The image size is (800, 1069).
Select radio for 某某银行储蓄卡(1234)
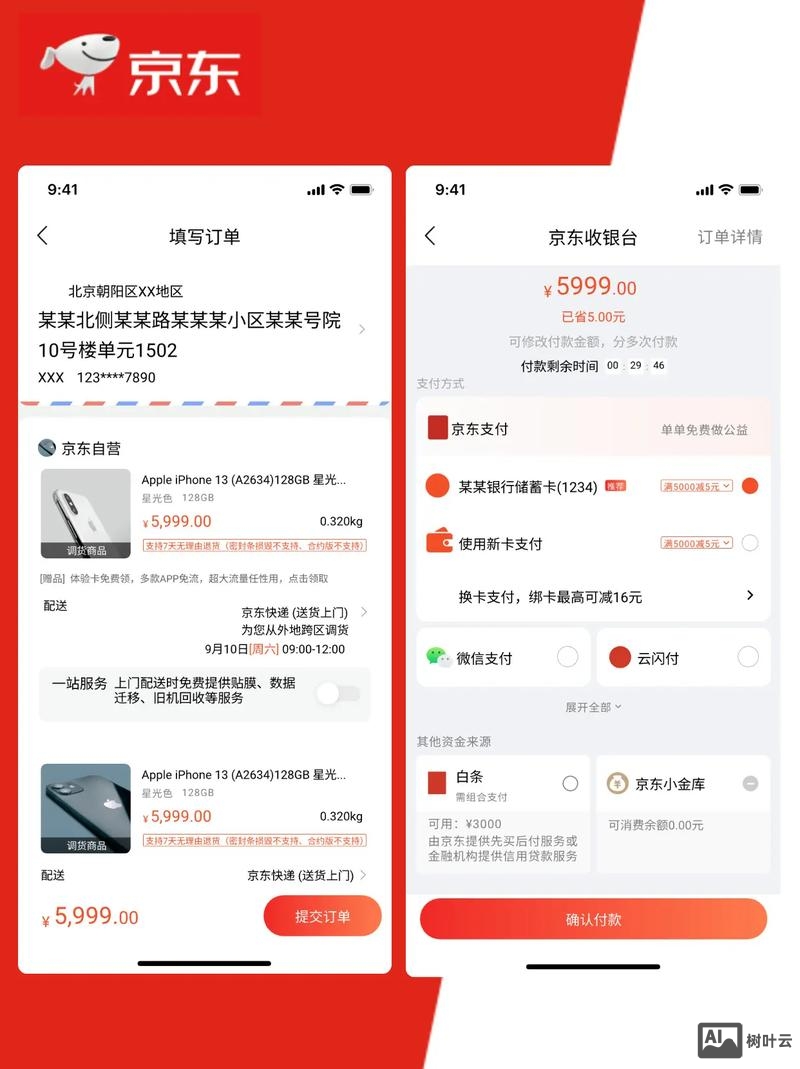pos(750,486)
